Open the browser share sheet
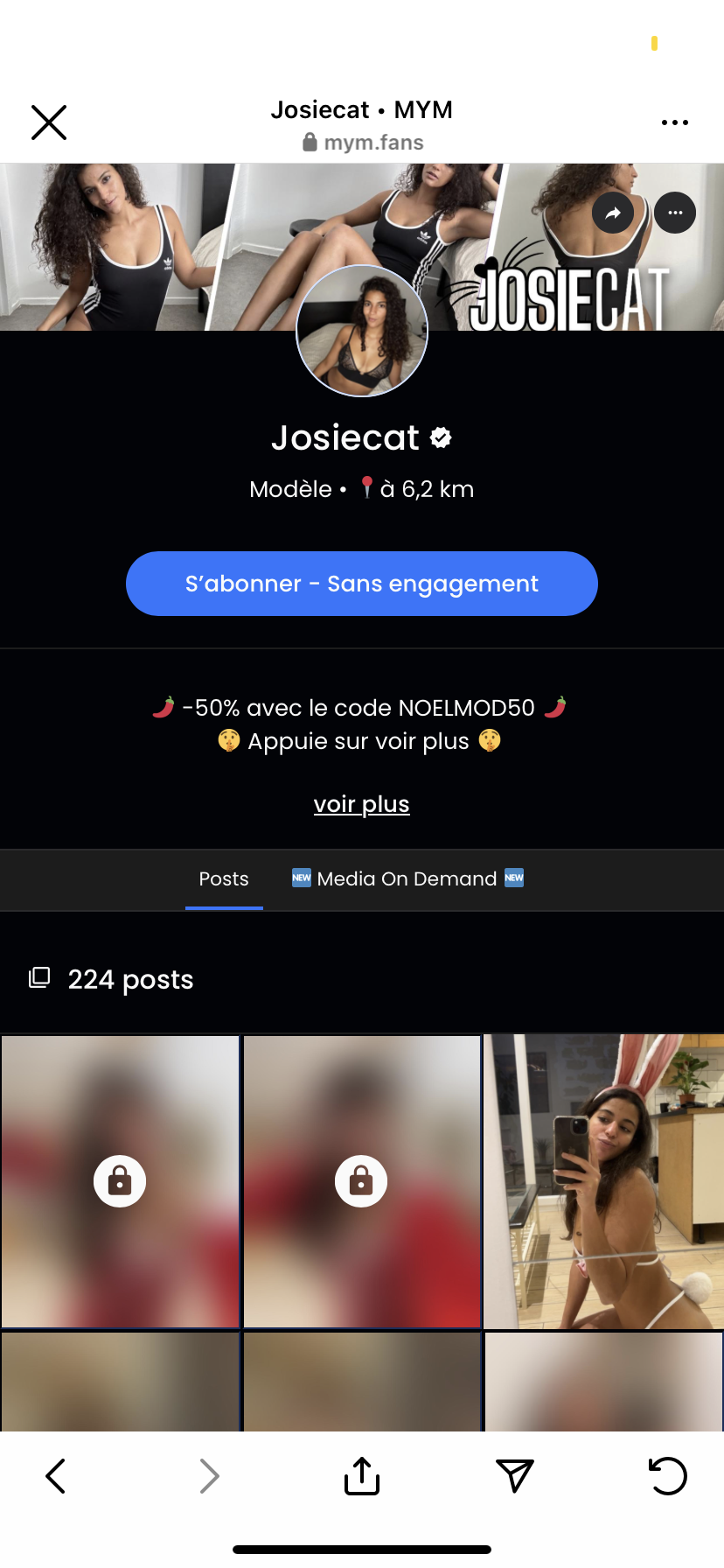This screenshot has width=724, height=1568. pyautogui.click(x=362, y=1476)
